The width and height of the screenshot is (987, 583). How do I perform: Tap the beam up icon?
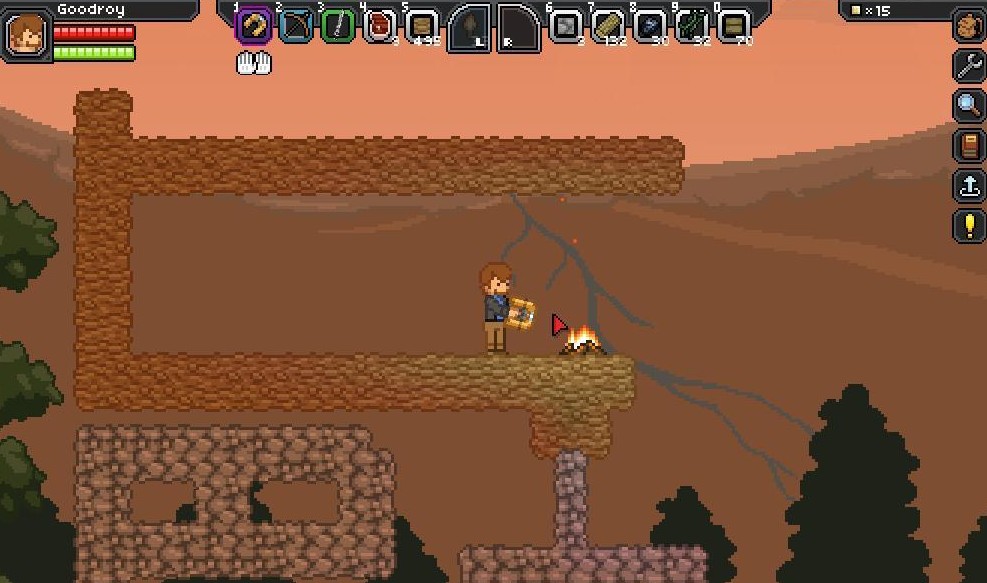pos(968,186)
